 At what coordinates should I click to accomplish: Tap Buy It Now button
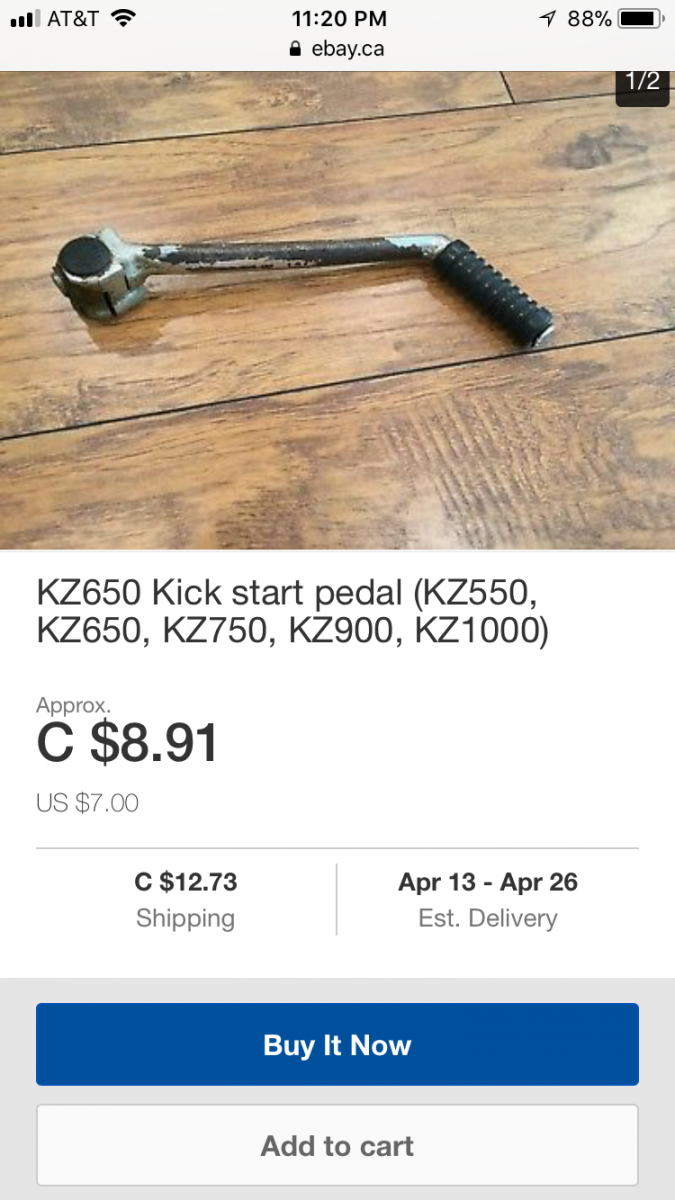tap(337, 1044)
